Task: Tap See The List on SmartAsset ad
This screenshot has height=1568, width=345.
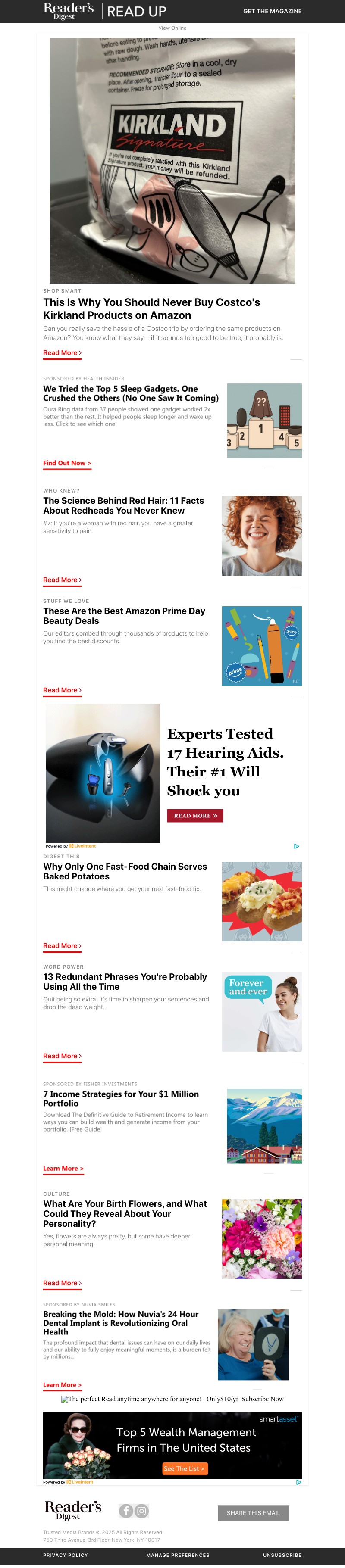Action: [184, 1469]
